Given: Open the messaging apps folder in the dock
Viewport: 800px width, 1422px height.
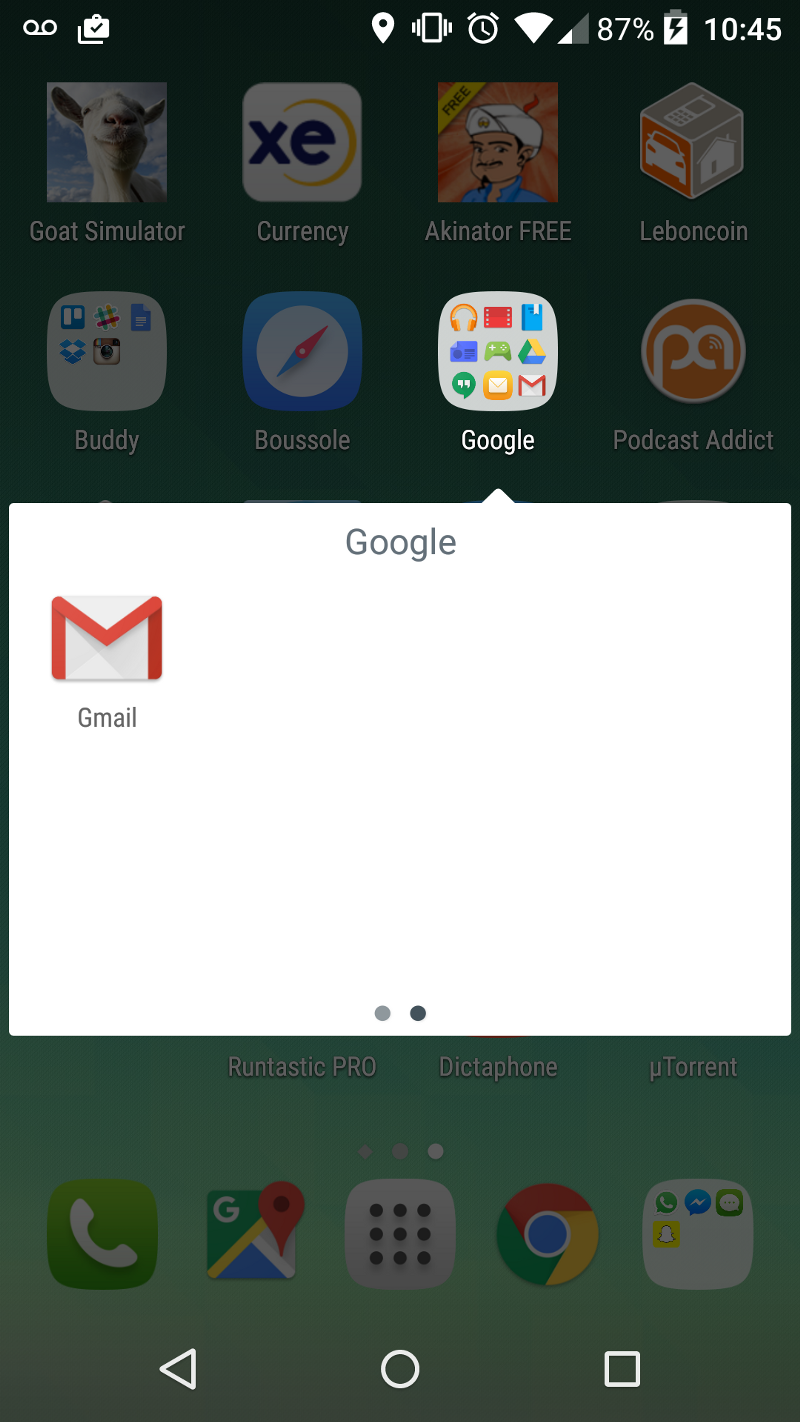Looking at the screenshot, I should pos(697,1234).
